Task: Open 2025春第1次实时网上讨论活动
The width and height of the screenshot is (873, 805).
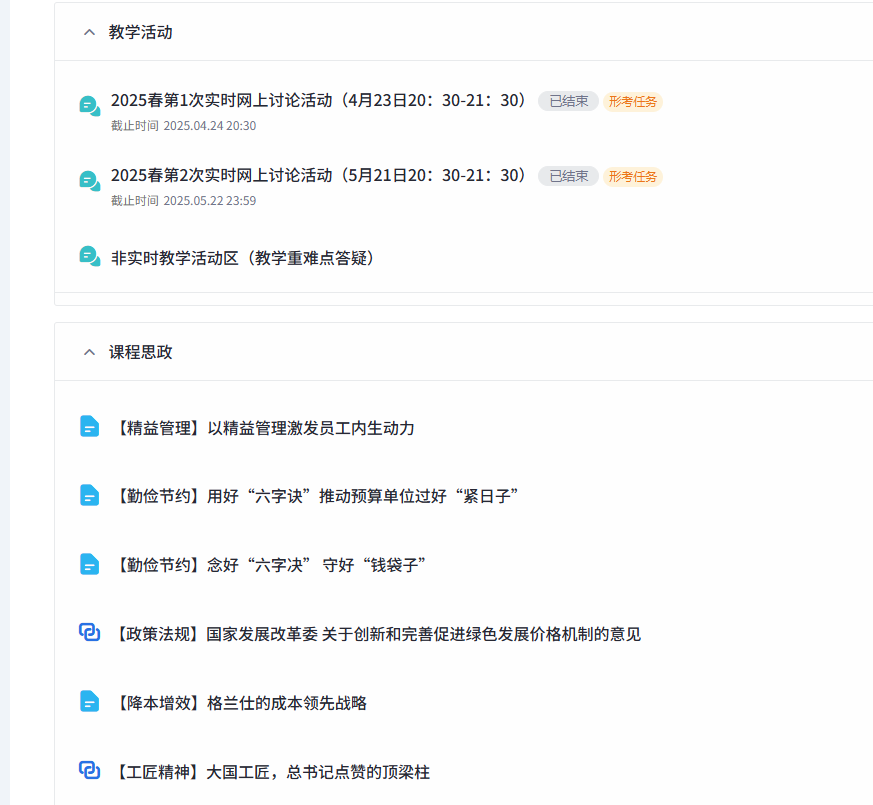Action: pos(318,101)
